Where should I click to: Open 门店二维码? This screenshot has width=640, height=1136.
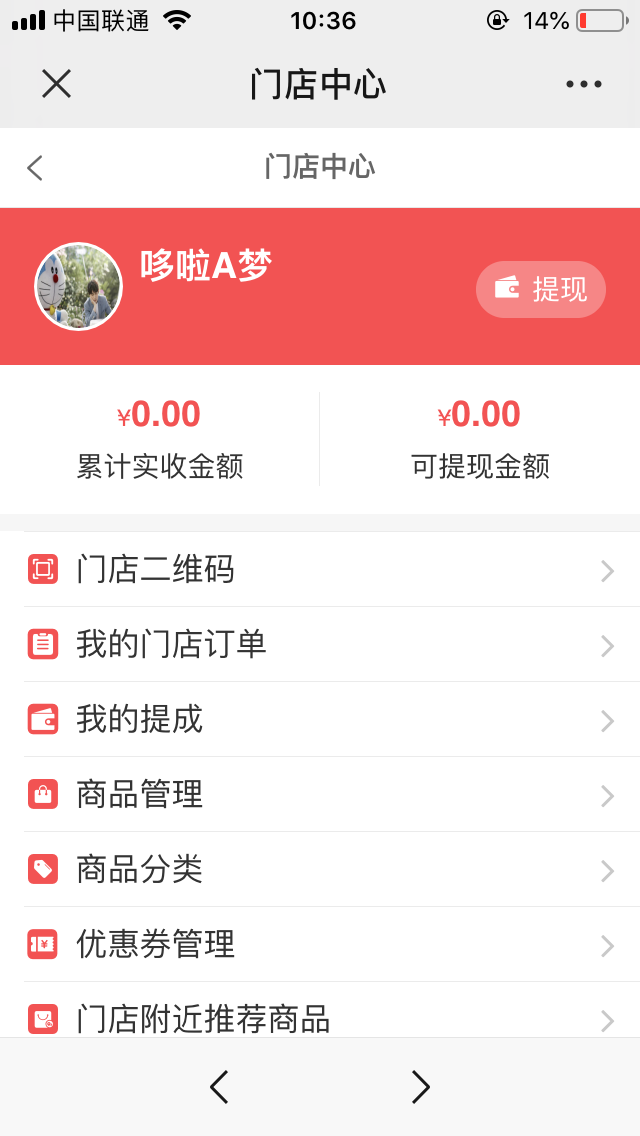[320, 570]
